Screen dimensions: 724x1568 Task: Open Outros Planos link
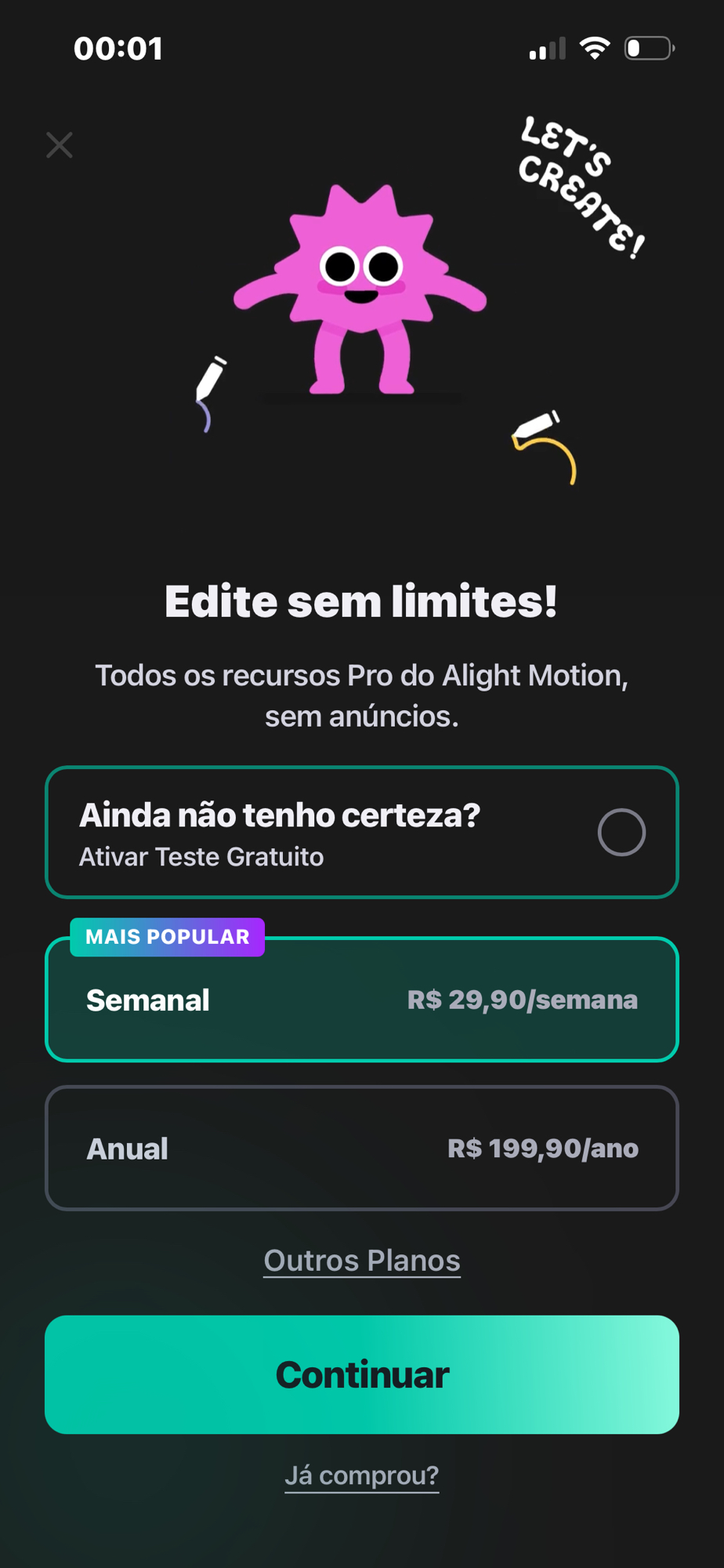[361, 1261]
